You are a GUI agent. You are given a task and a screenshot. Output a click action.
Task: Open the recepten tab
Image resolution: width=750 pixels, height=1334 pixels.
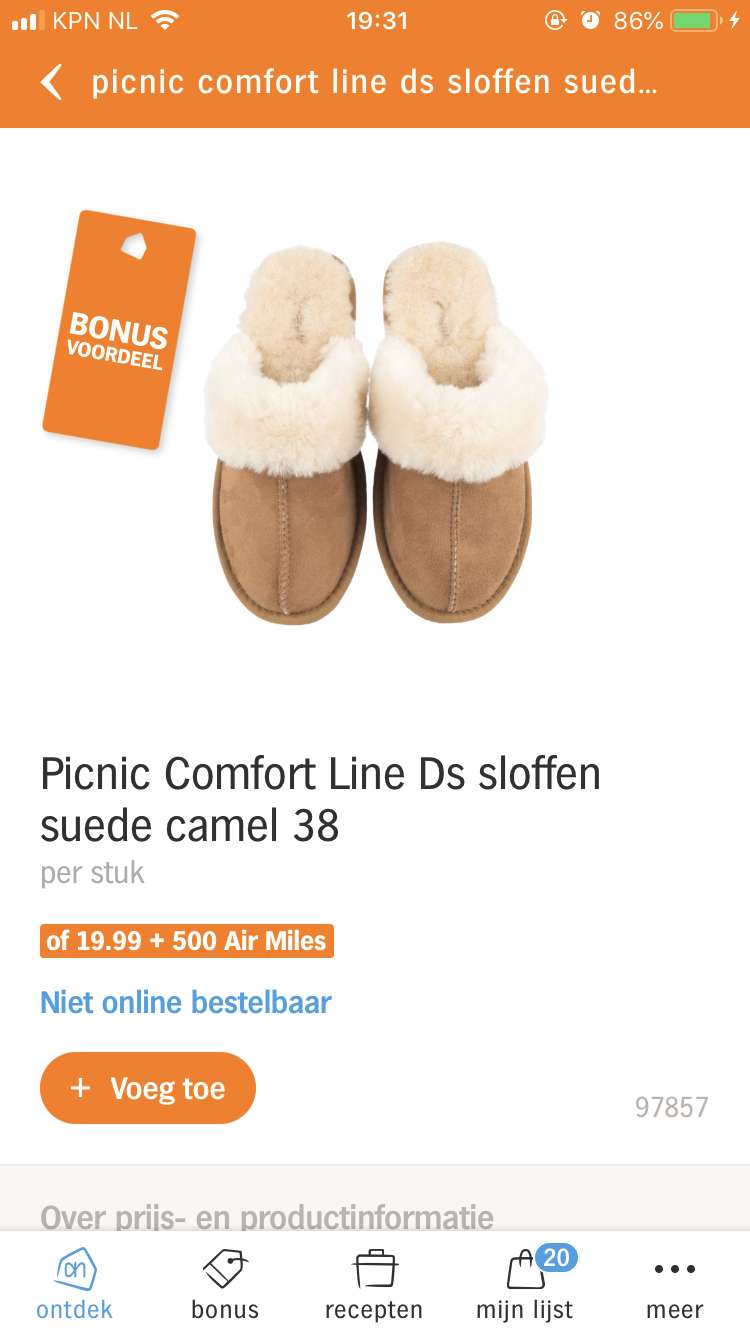(374, 1283)
